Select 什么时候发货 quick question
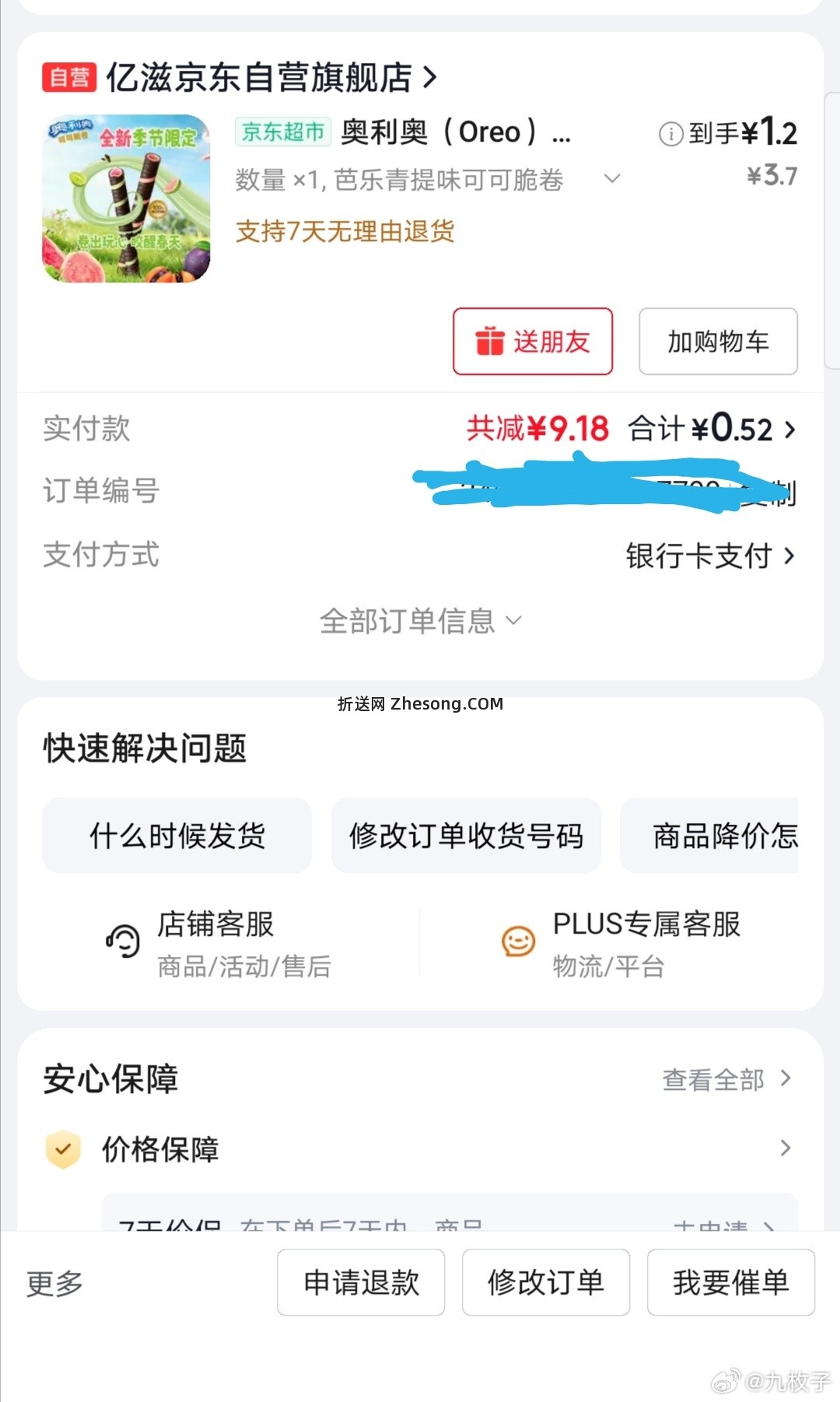This screenshot has width=840, height=1402. [x=177, y=836]
